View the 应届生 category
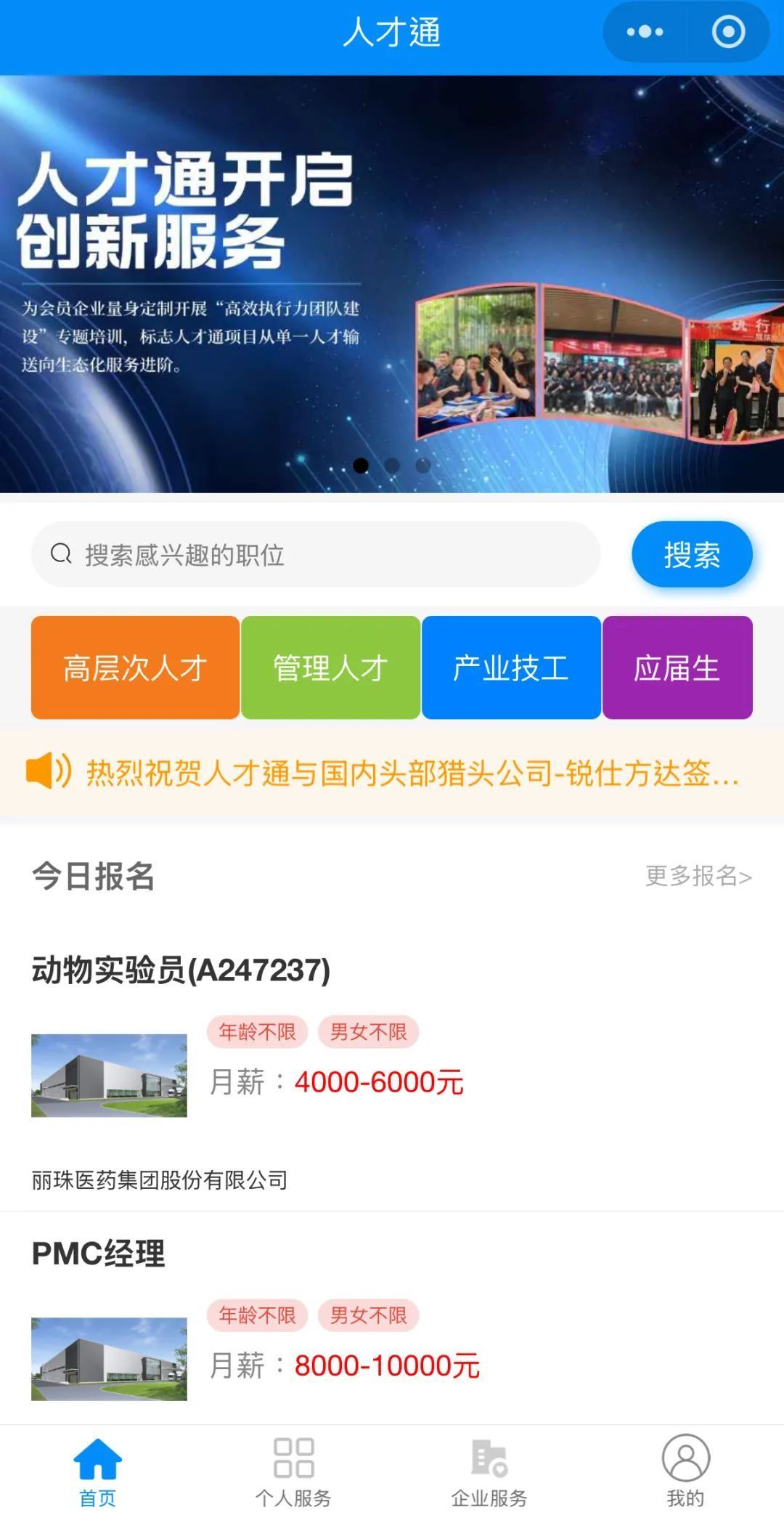 [x=677, y=667]
